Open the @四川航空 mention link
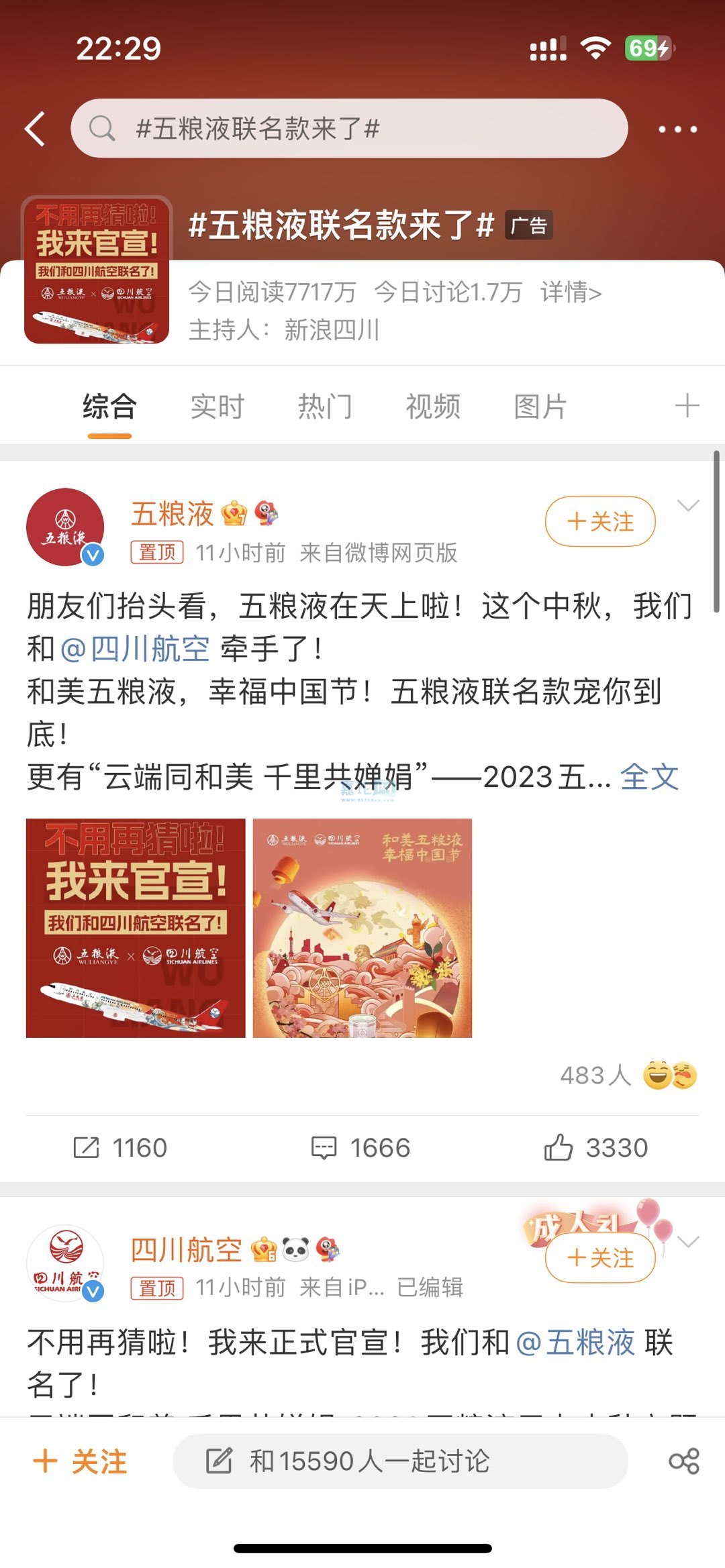Image resolution: width=725 pixels, height=1568 pixels. (x=135, y=649)
